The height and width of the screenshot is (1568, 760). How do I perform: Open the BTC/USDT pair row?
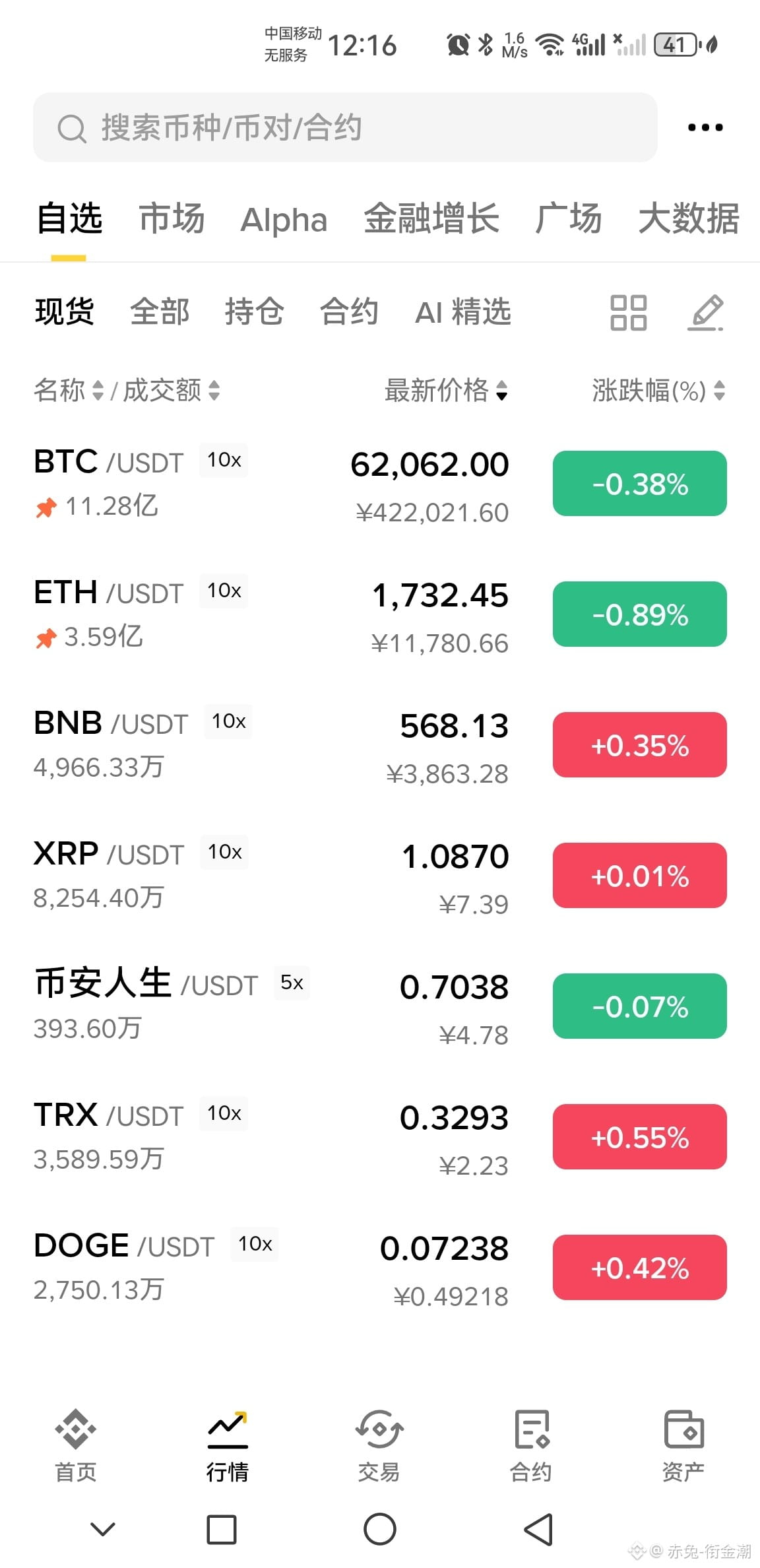pos(380,484)
